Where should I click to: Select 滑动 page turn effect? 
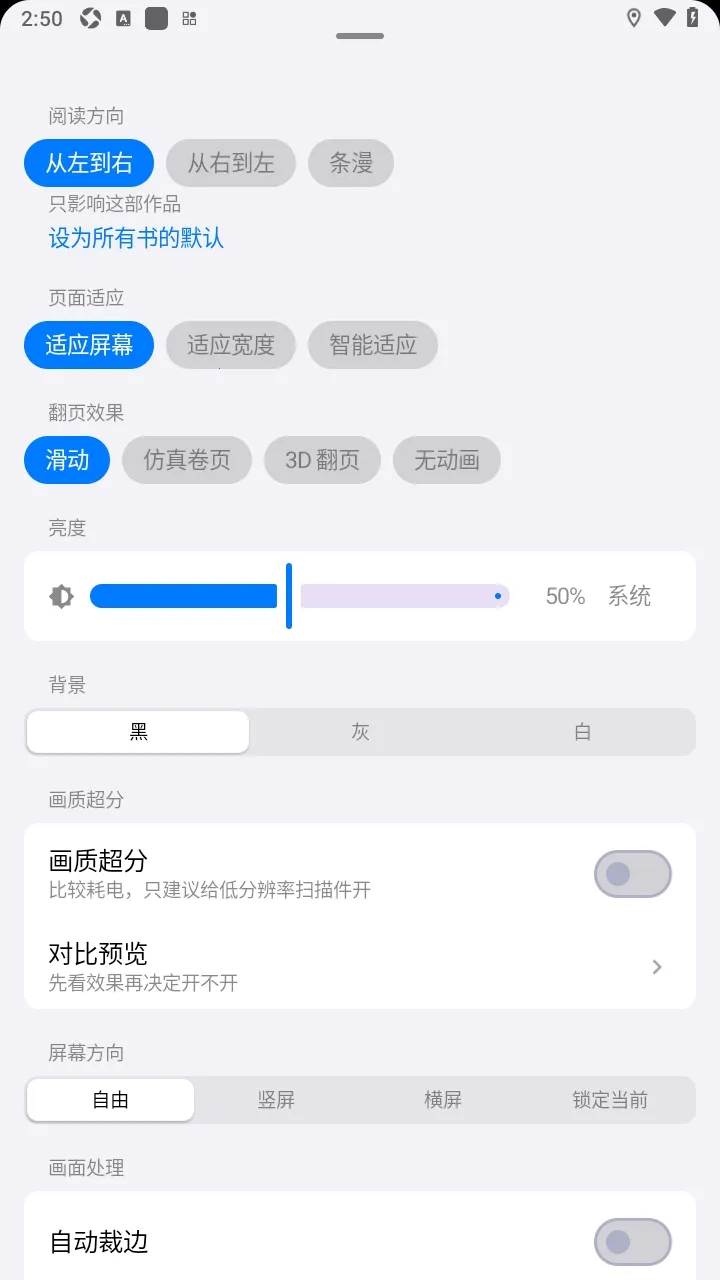pyautogui.click(x=67, y=460)
